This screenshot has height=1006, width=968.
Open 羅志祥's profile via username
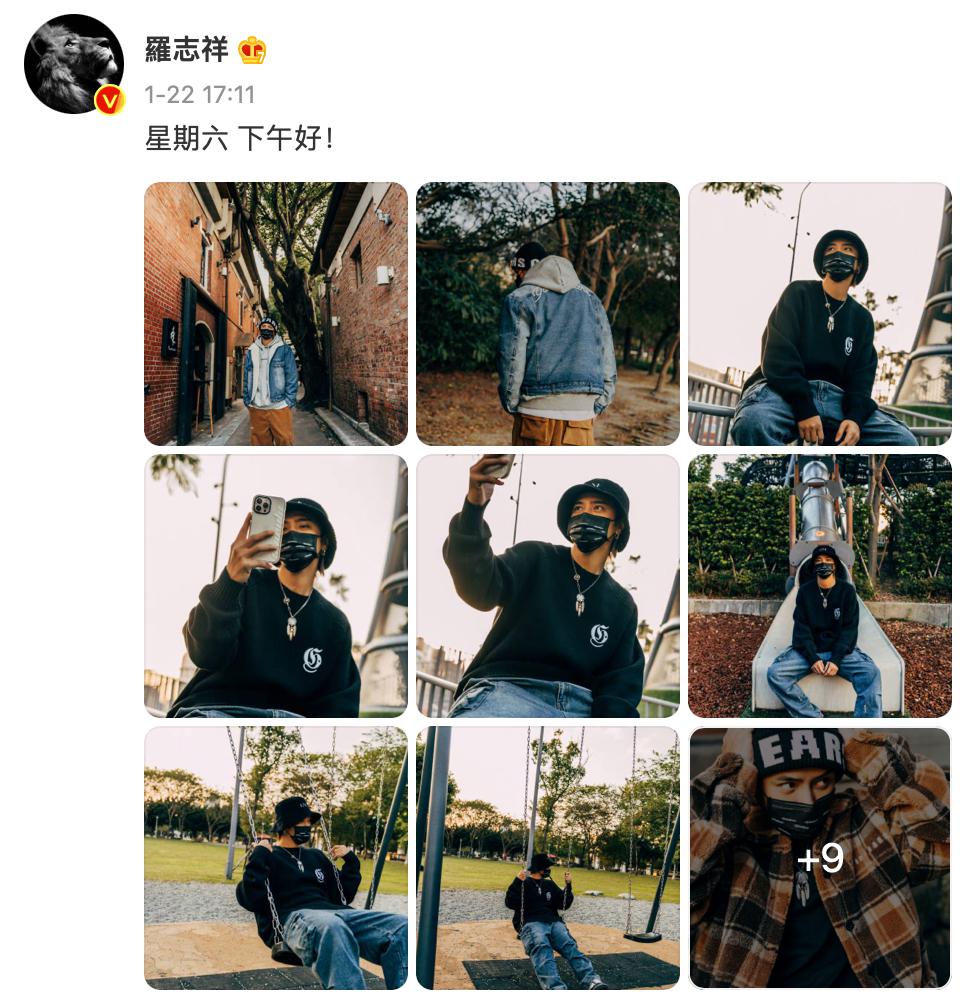point(187,49)
